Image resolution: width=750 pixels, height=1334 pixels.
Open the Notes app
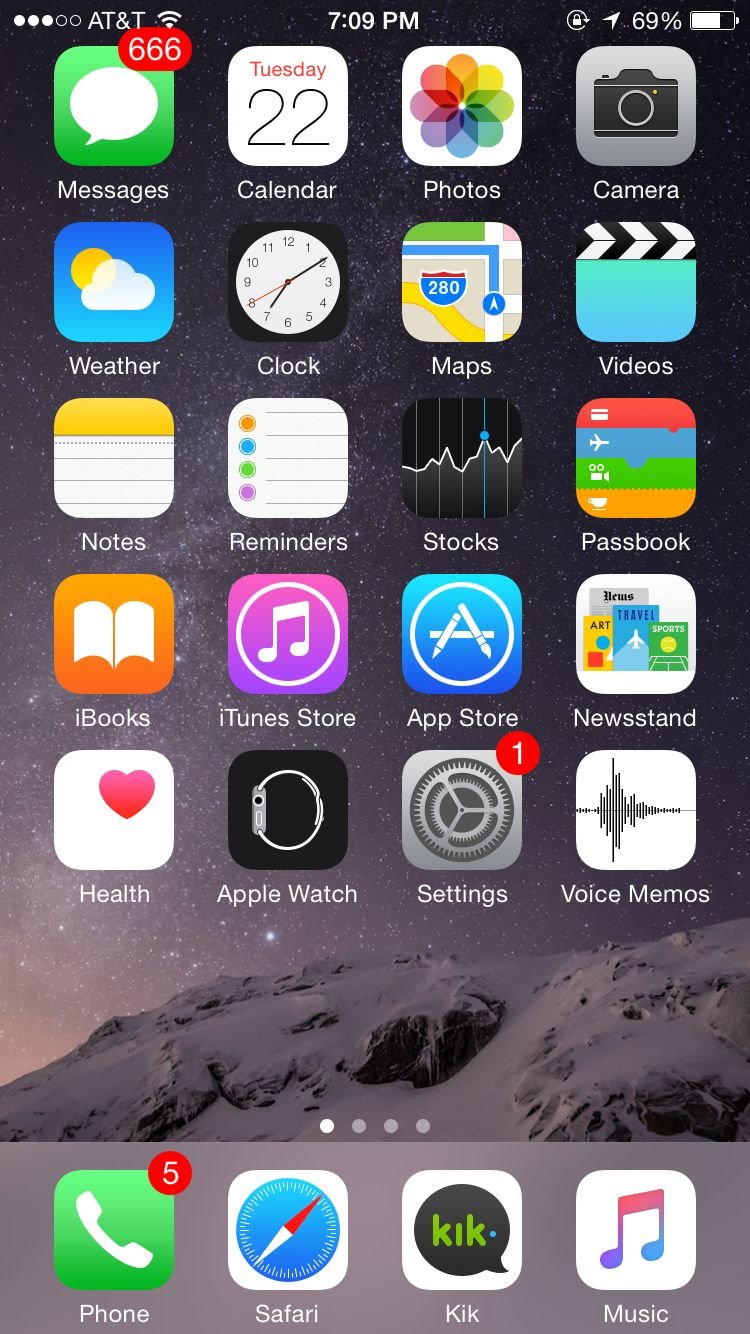click(x=114, y=458)
